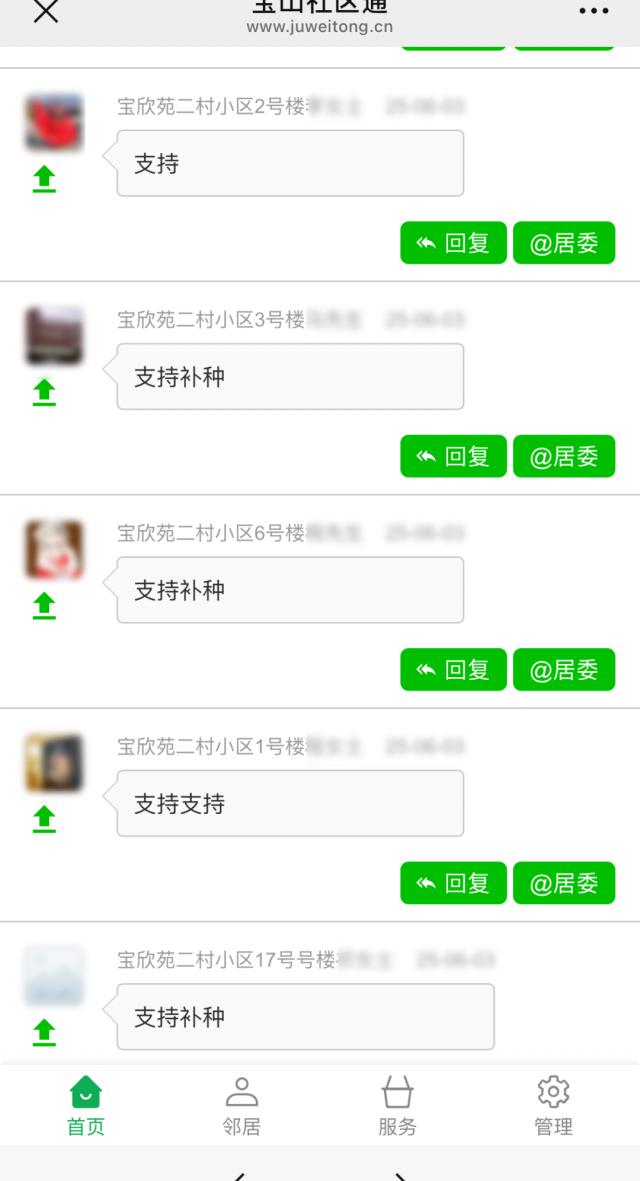Viewport: 640px width, 1181px height.
Task: Upvote the 17号楼 resident's comment
Action: [44, 1032]
